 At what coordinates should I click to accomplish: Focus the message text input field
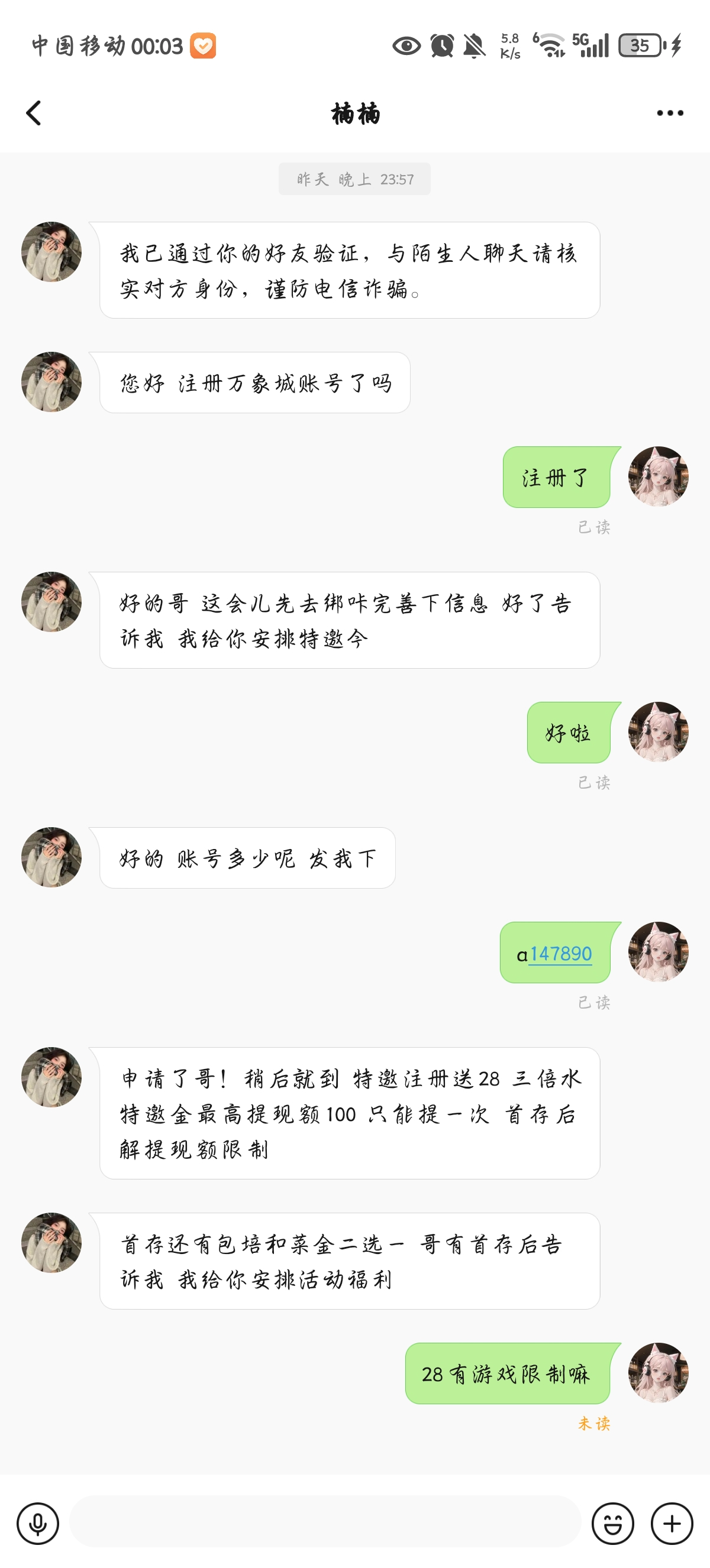325,1522
